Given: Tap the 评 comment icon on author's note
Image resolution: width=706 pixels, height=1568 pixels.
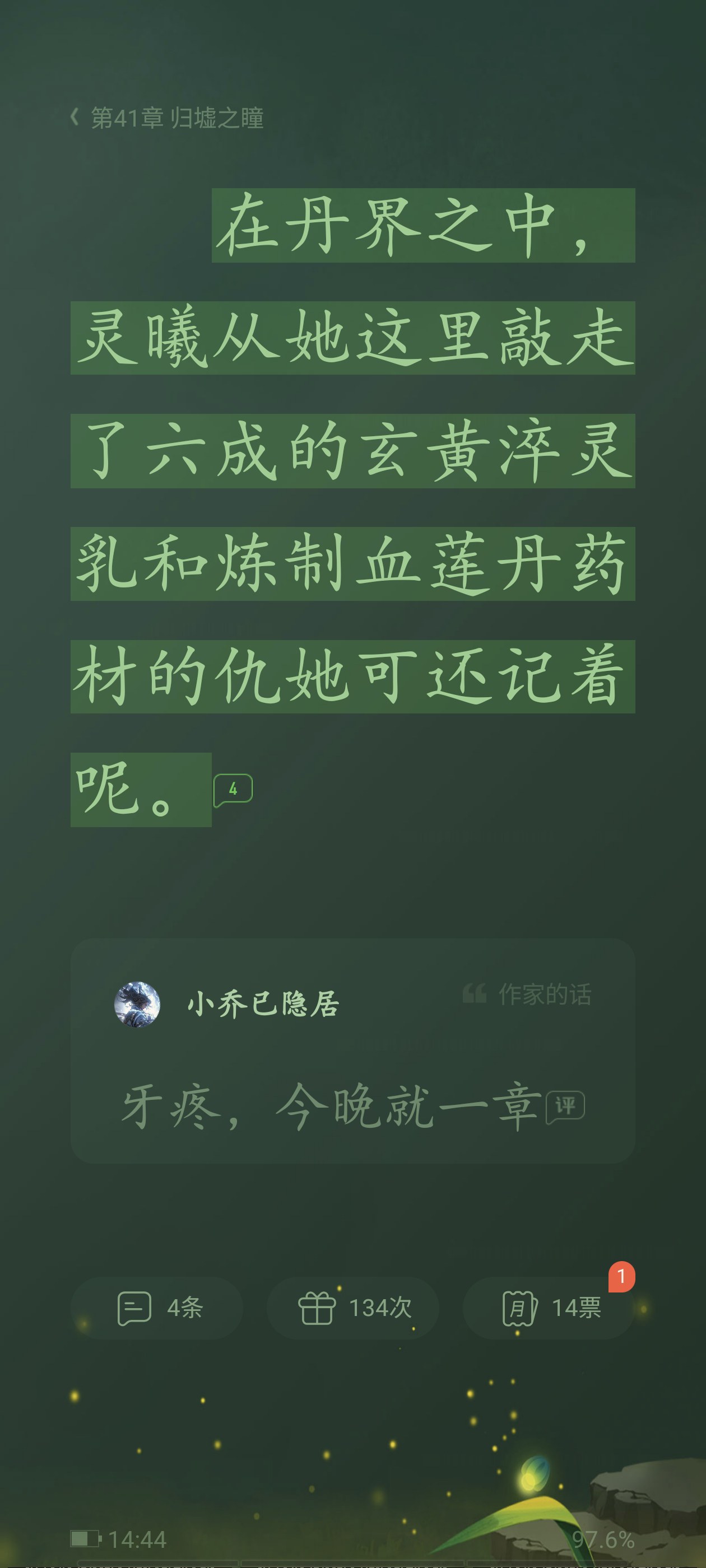Looking at the screenshot, I should [565, 1106].
